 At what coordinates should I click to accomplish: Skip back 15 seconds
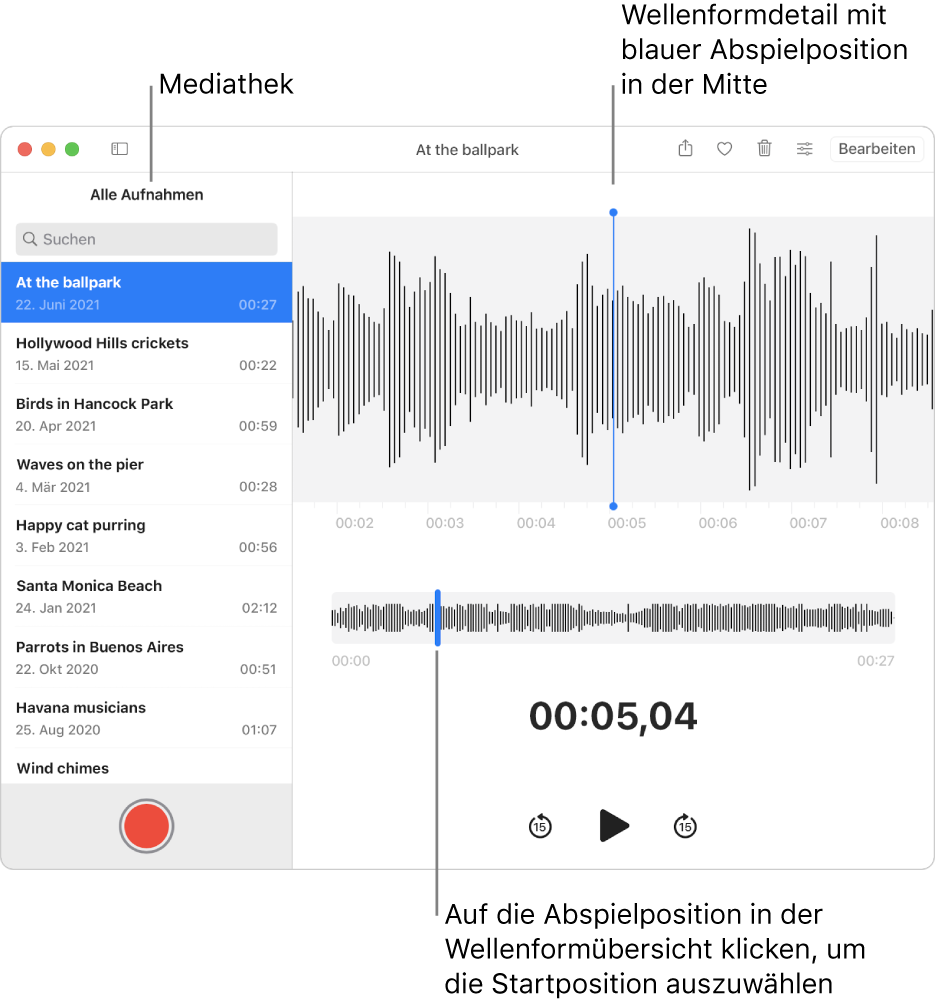pyautogui.click(x=539, y=826)
